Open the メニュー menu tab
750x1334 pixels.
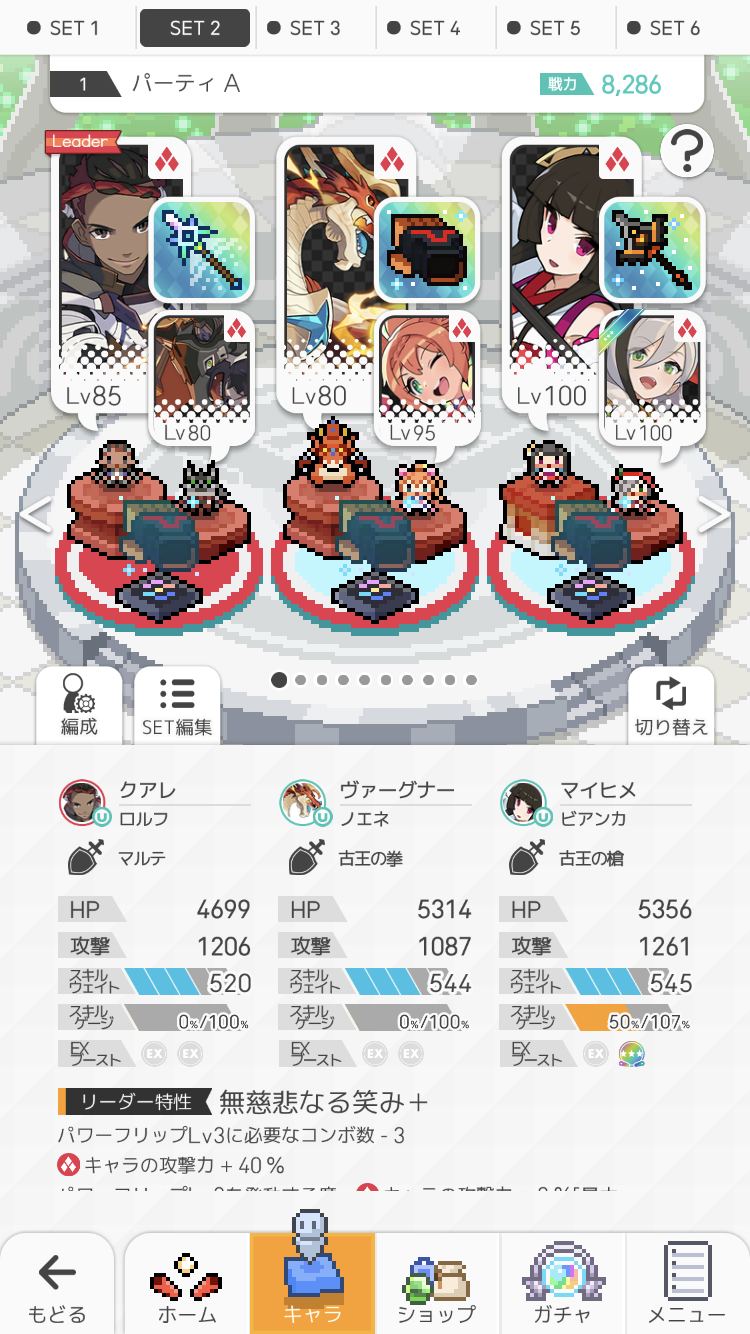pyautogui.click(x=687, y=1288)
